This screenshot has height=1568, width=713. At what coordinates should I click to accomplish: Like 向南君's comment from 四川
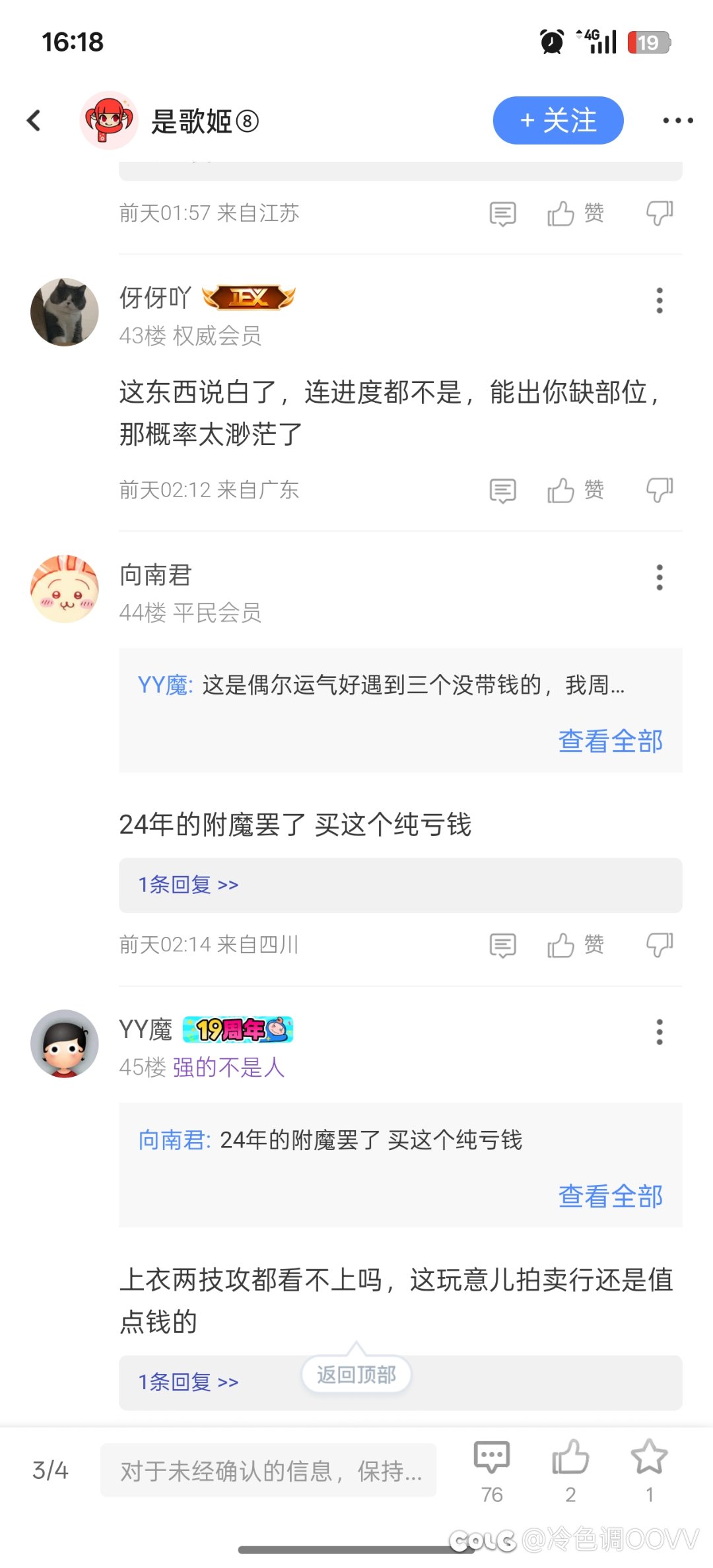(574, 945)
